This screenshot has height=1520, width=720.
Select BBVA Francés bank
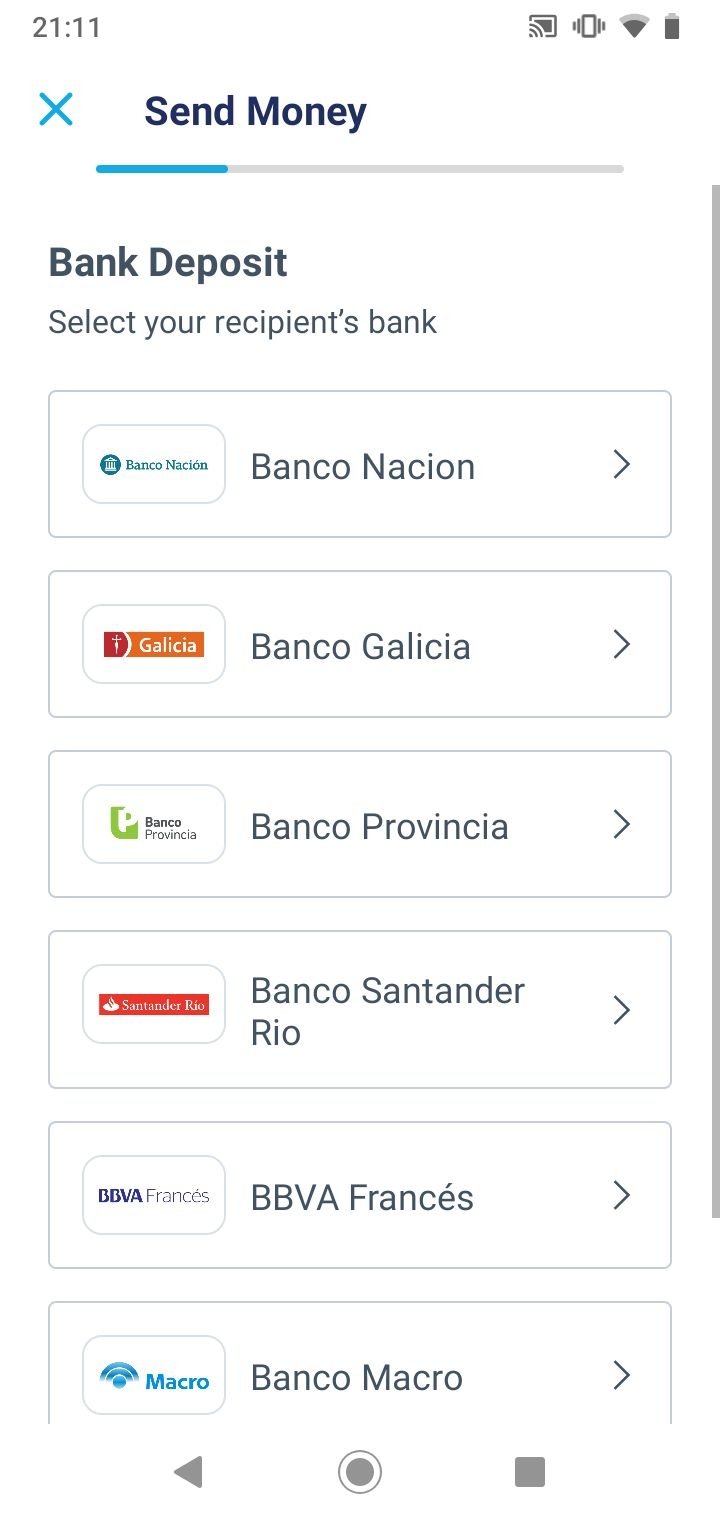point(360,1196)
